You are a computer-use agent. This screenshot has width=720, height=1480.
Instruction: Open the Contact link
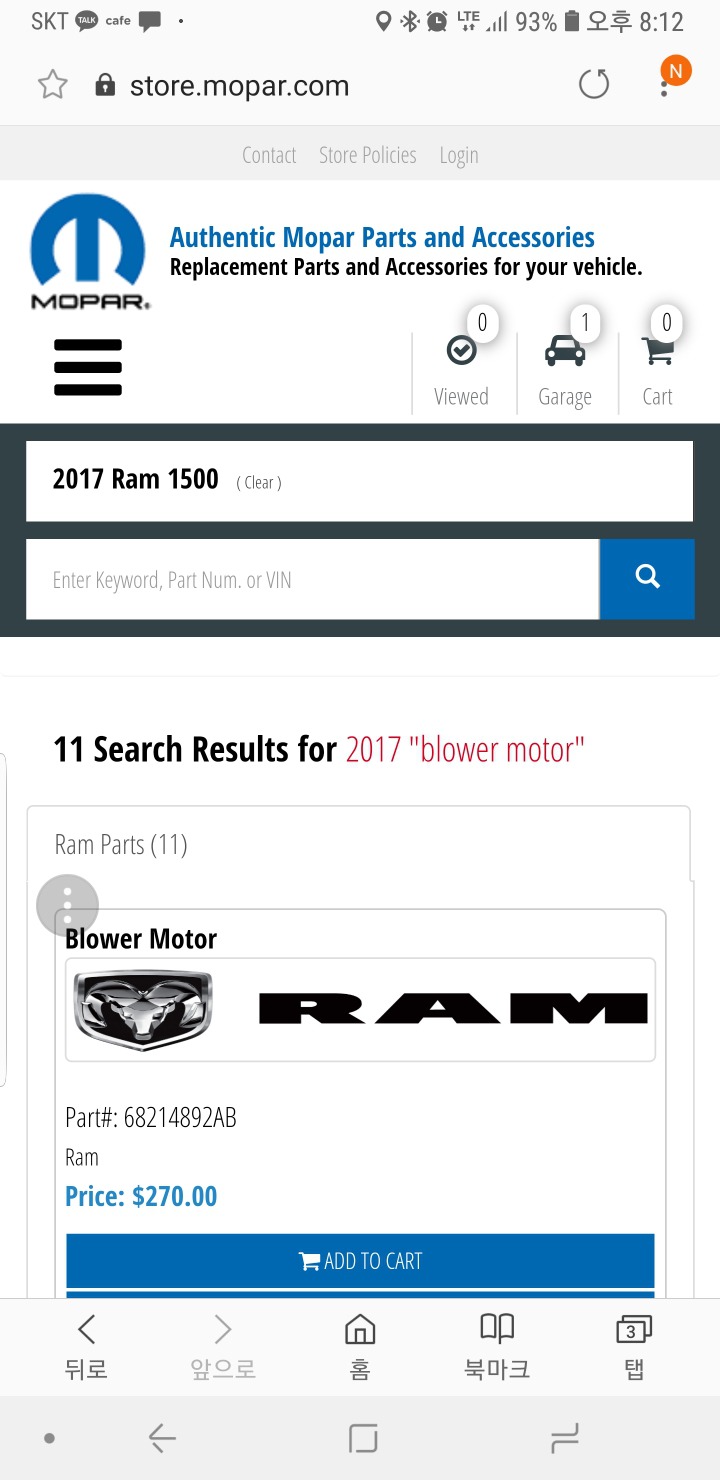pos(269,155)
